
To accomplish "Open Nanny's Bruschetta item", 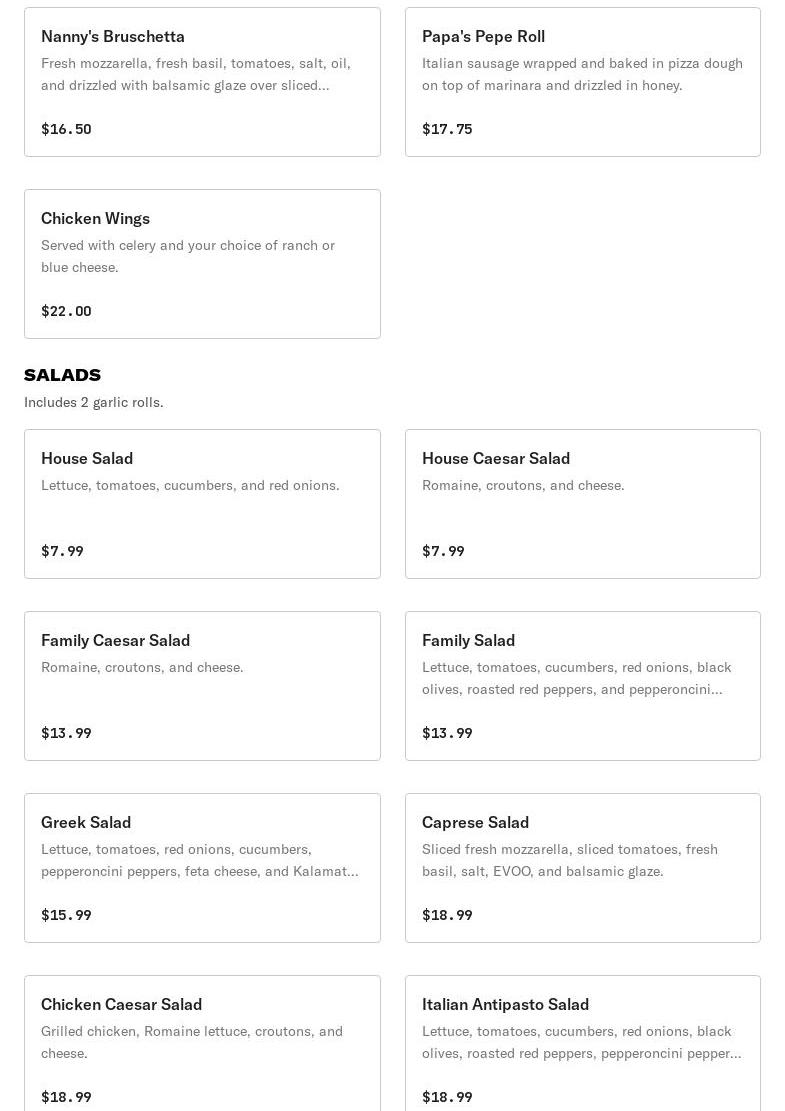I will pos(202,82).
